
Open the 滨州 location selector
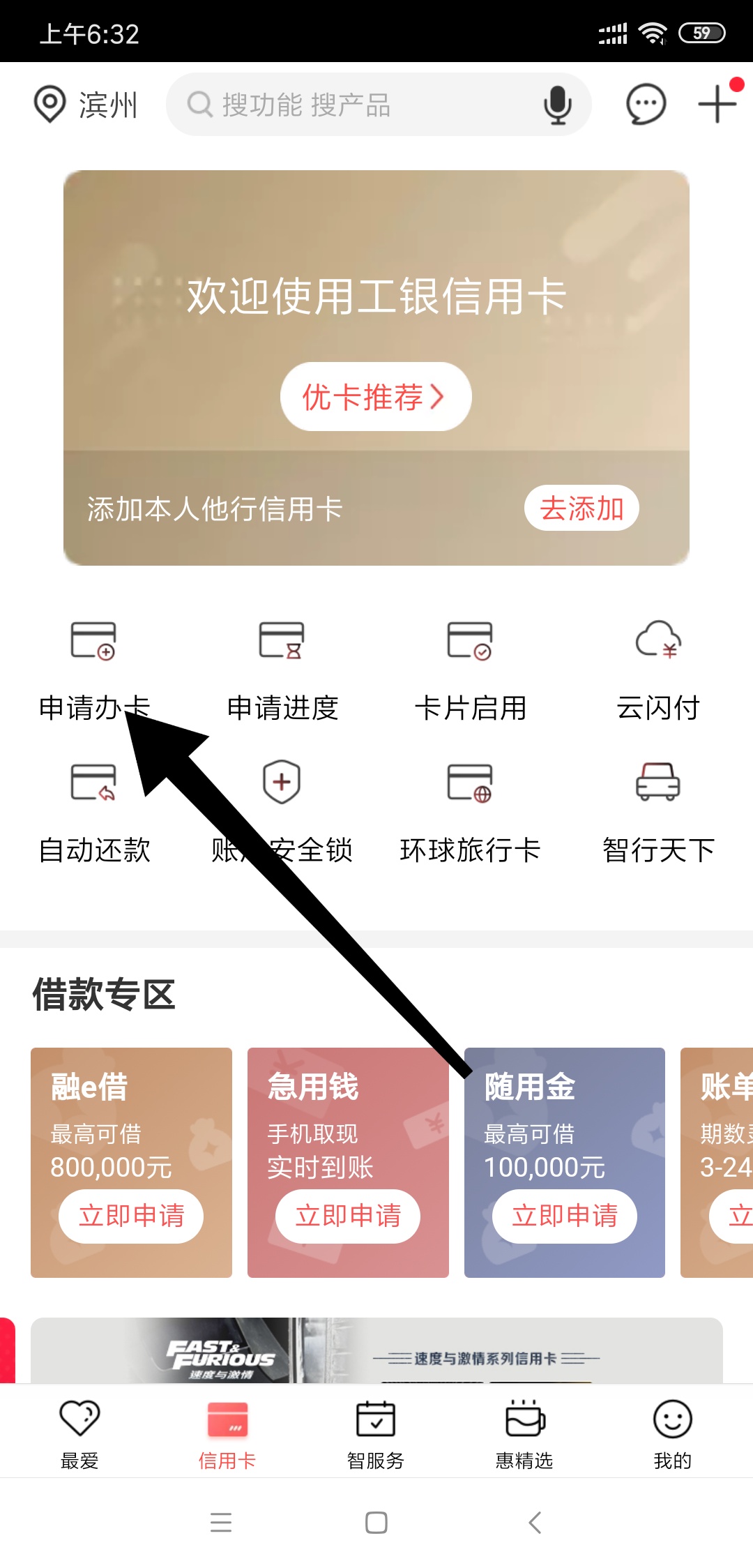point(86,105)
